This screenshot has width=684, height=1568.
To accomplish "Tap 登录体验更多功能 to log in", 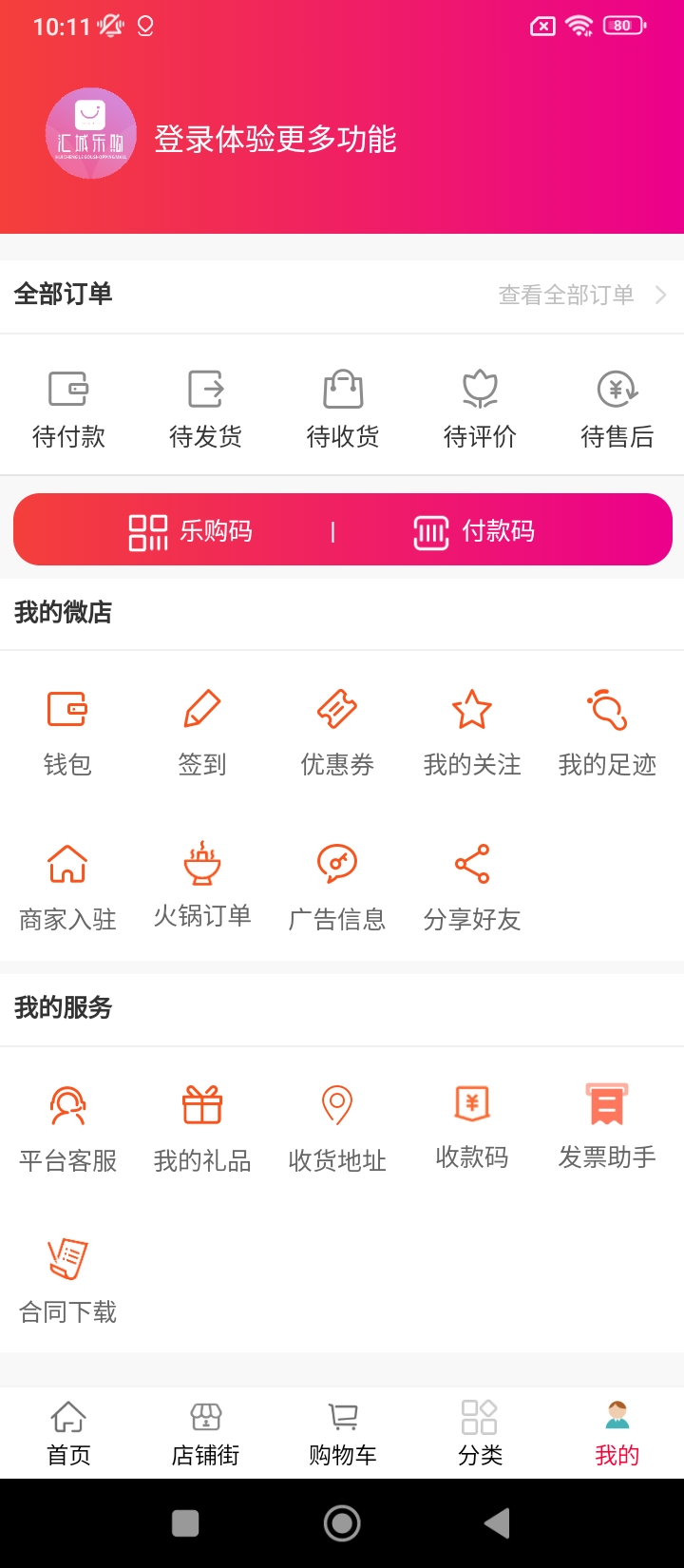I will 275,140.
